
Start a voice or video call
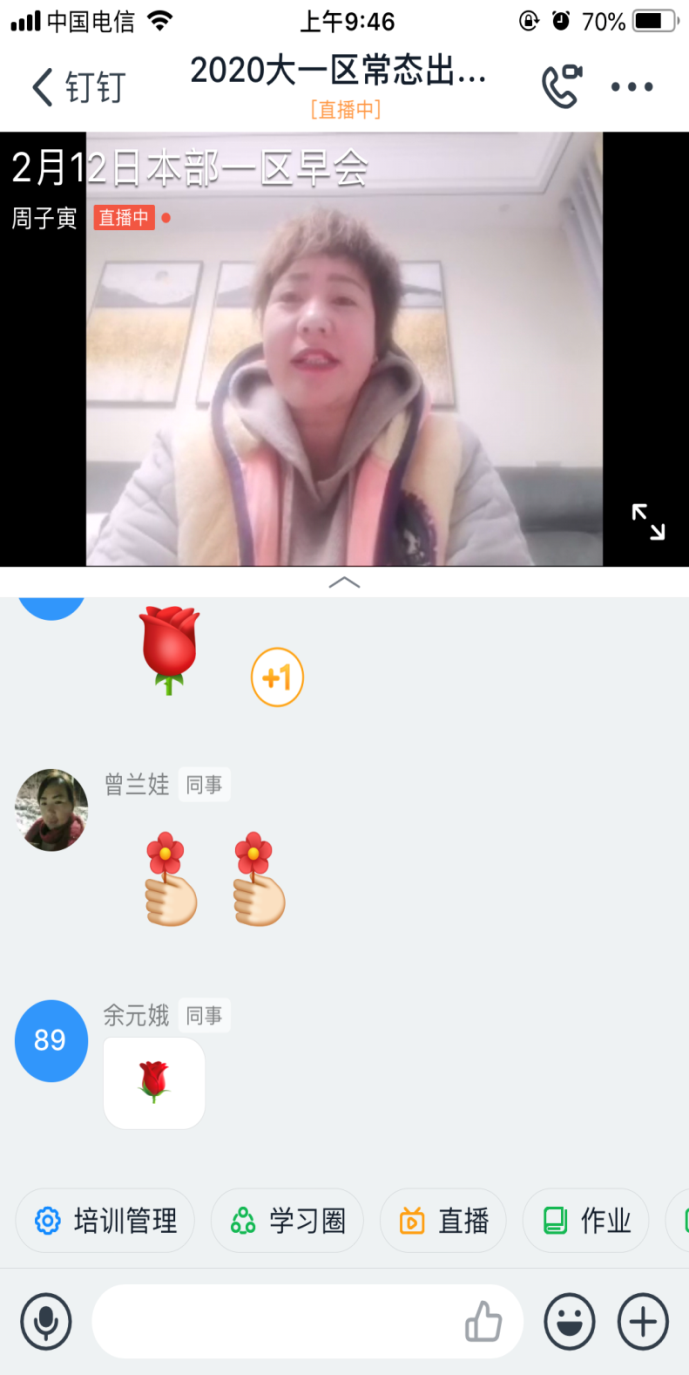click(x=562, y=87)
